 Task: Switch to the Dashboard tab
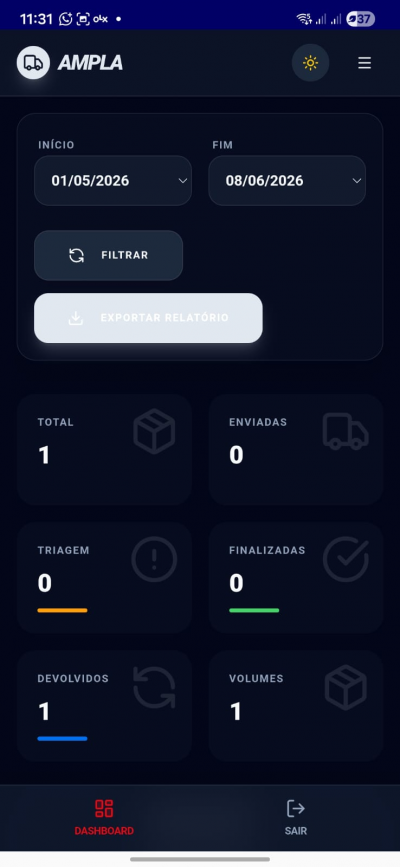point(104,817)
